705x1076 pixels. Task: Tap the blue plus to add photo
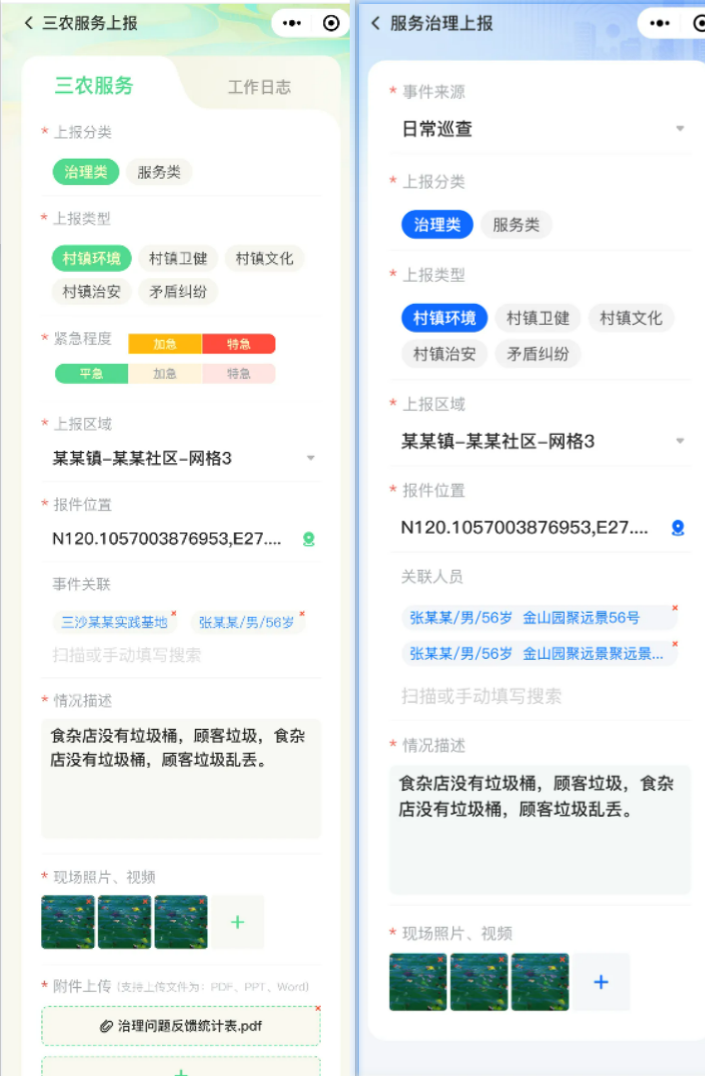click(x=601, y=982)
